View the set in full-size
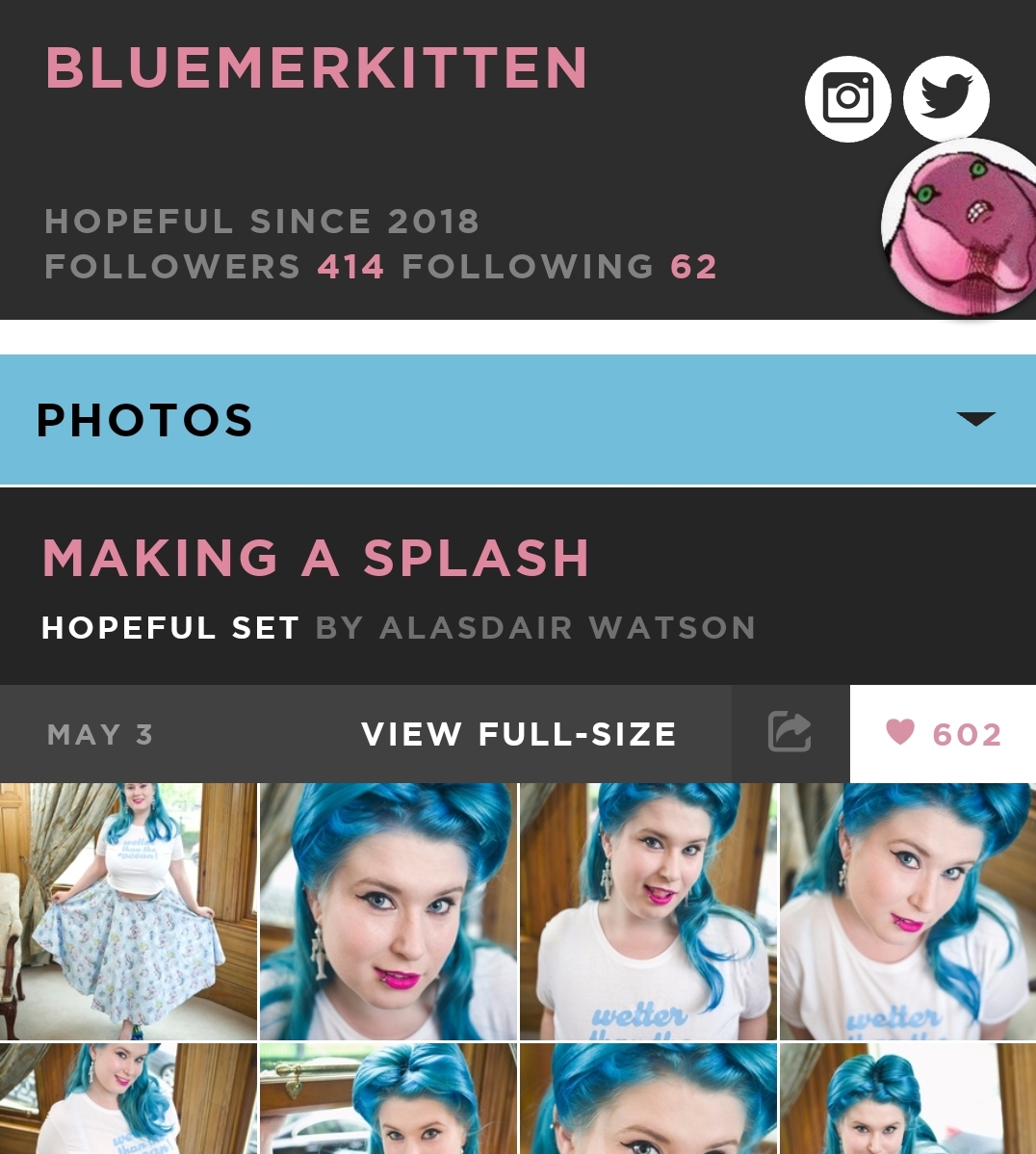The height and width of the screenshot is (1154, 1036). pos(518,735)
